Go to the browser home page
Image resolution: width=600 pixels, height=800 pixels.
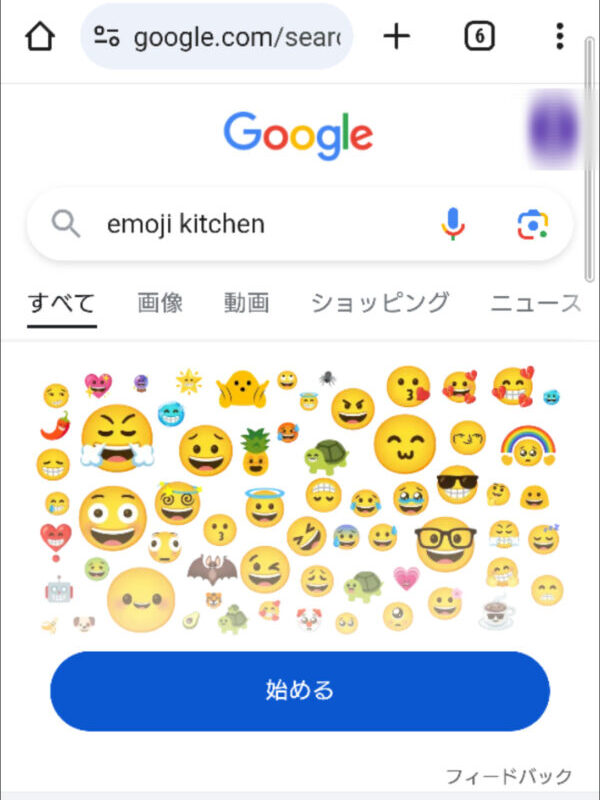[39, 37]
